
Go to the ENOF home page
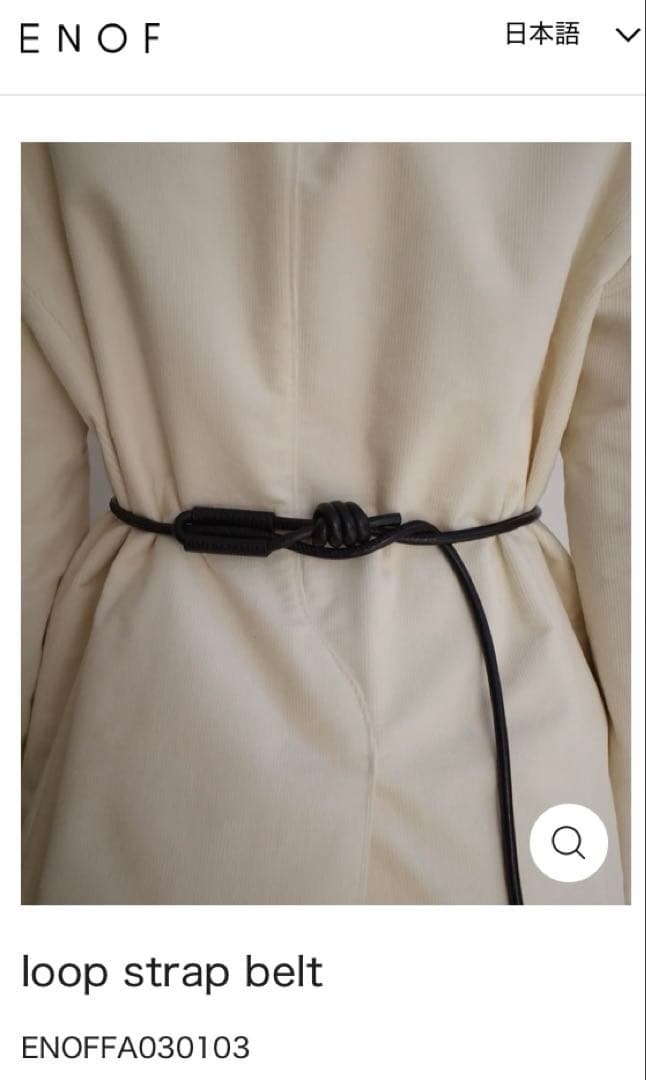coord(90,38)
